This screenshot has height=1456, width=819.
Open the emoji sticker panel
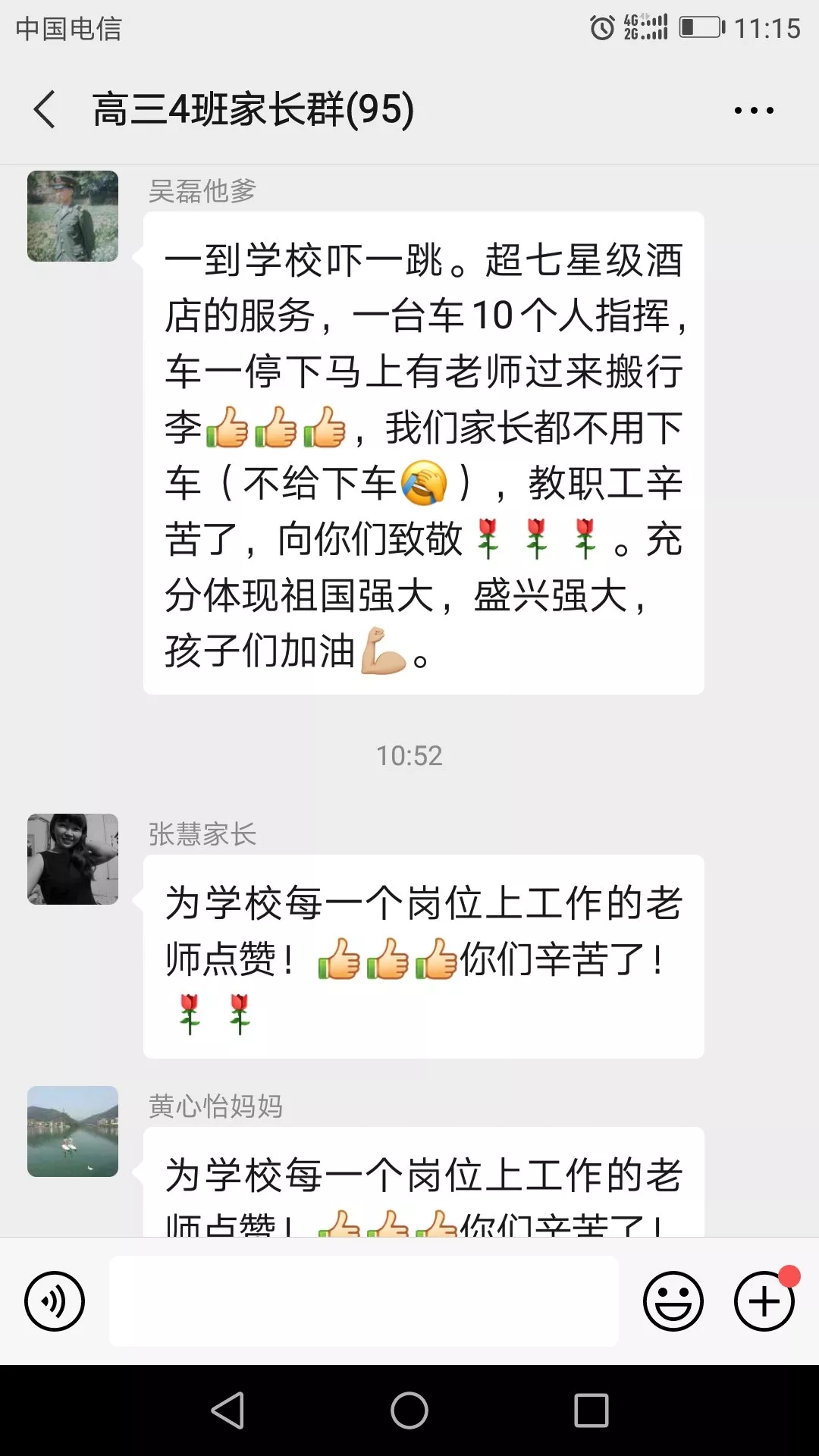673,1301
